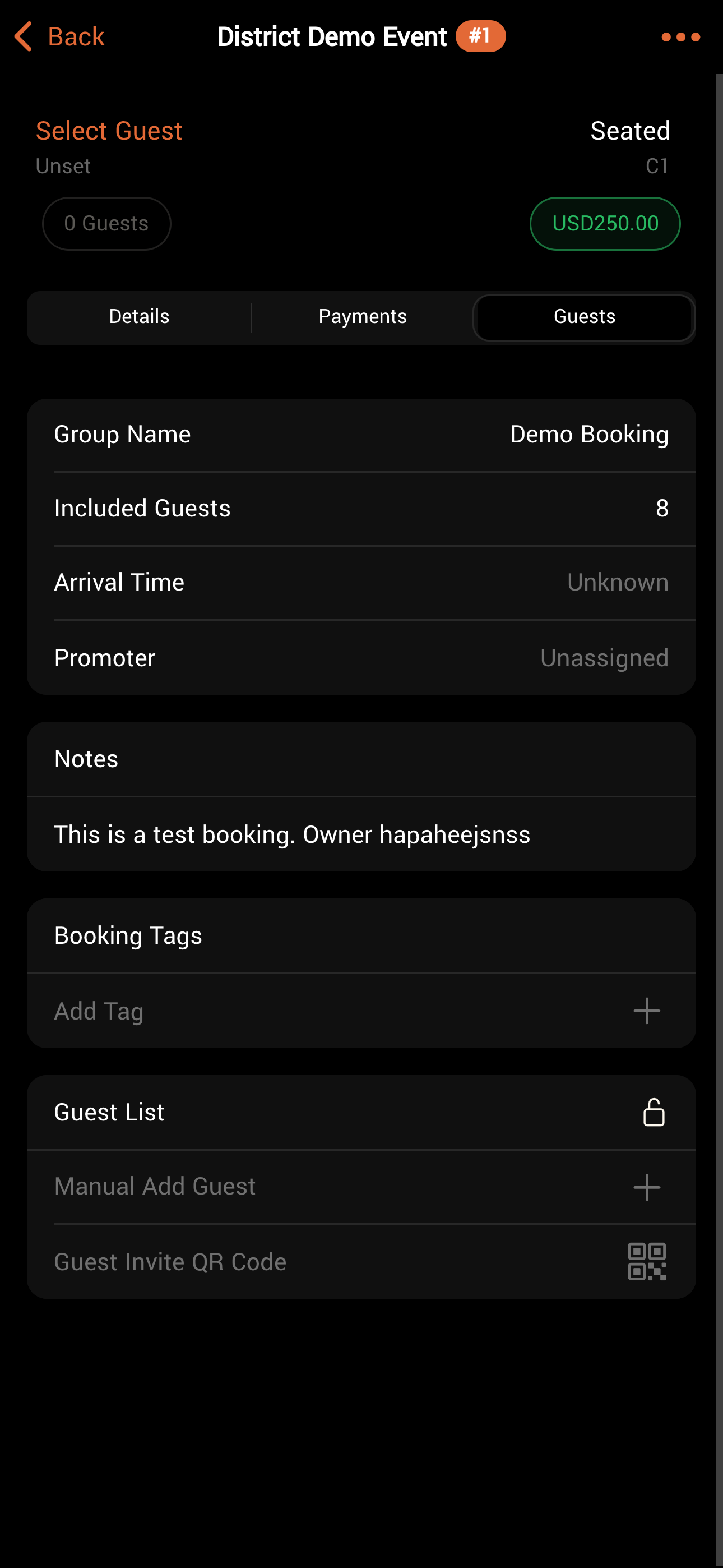Set the Arrival Time
The image size is (723, 1568).
point(361,583)
